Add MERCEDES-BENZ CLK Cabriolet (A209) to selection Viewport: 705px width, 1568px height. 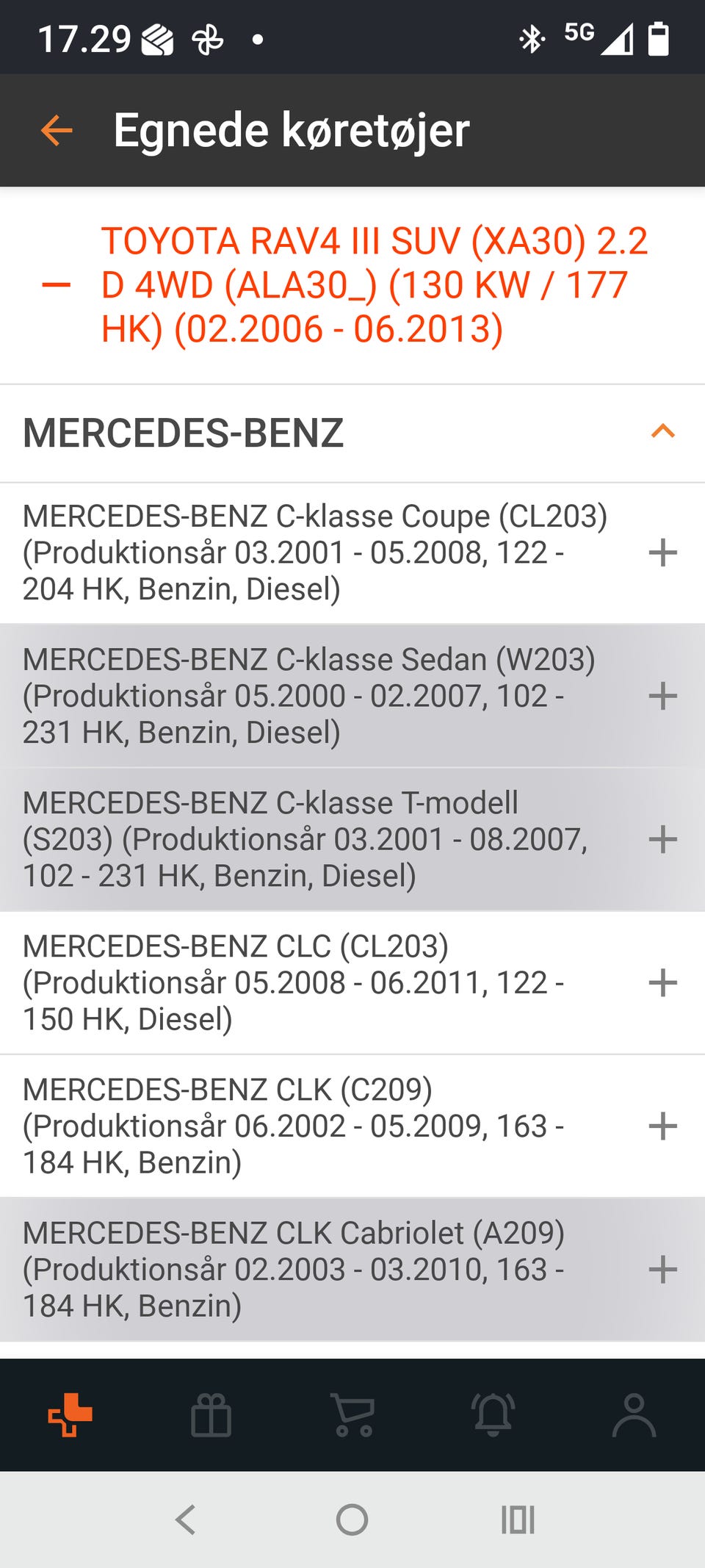(663, 1267)
